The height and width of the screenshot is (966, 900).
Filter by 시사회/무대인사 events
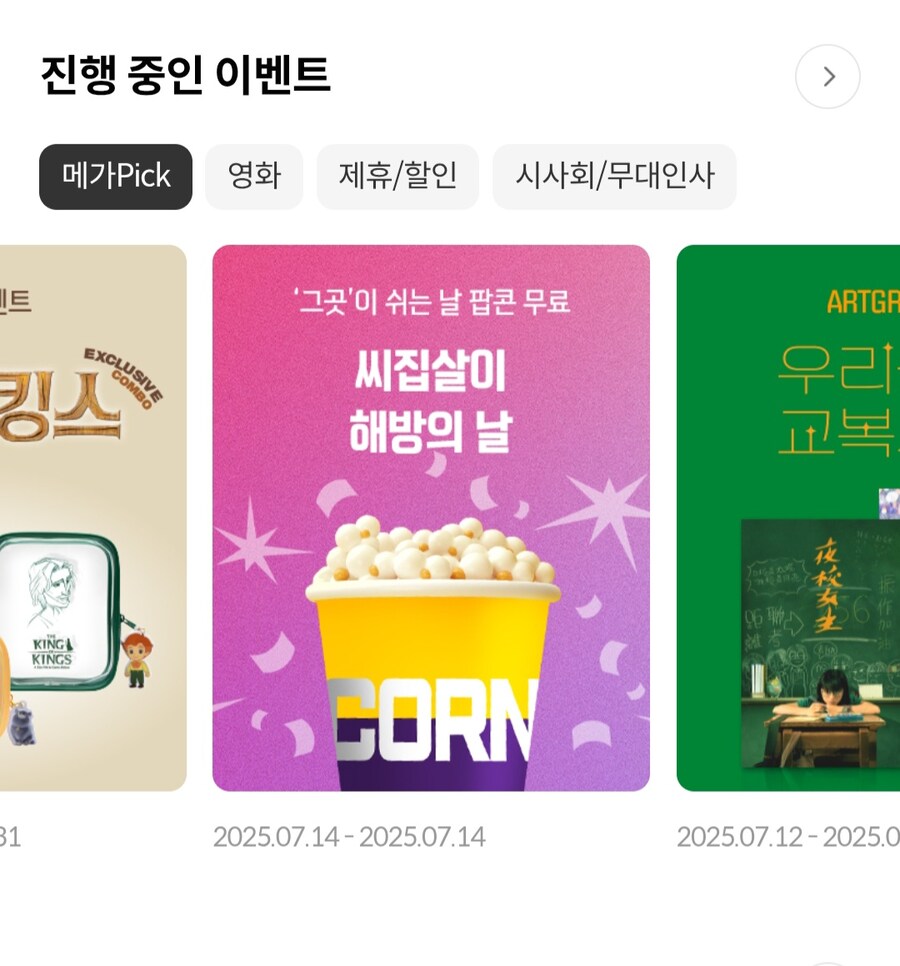pos(614,177)
